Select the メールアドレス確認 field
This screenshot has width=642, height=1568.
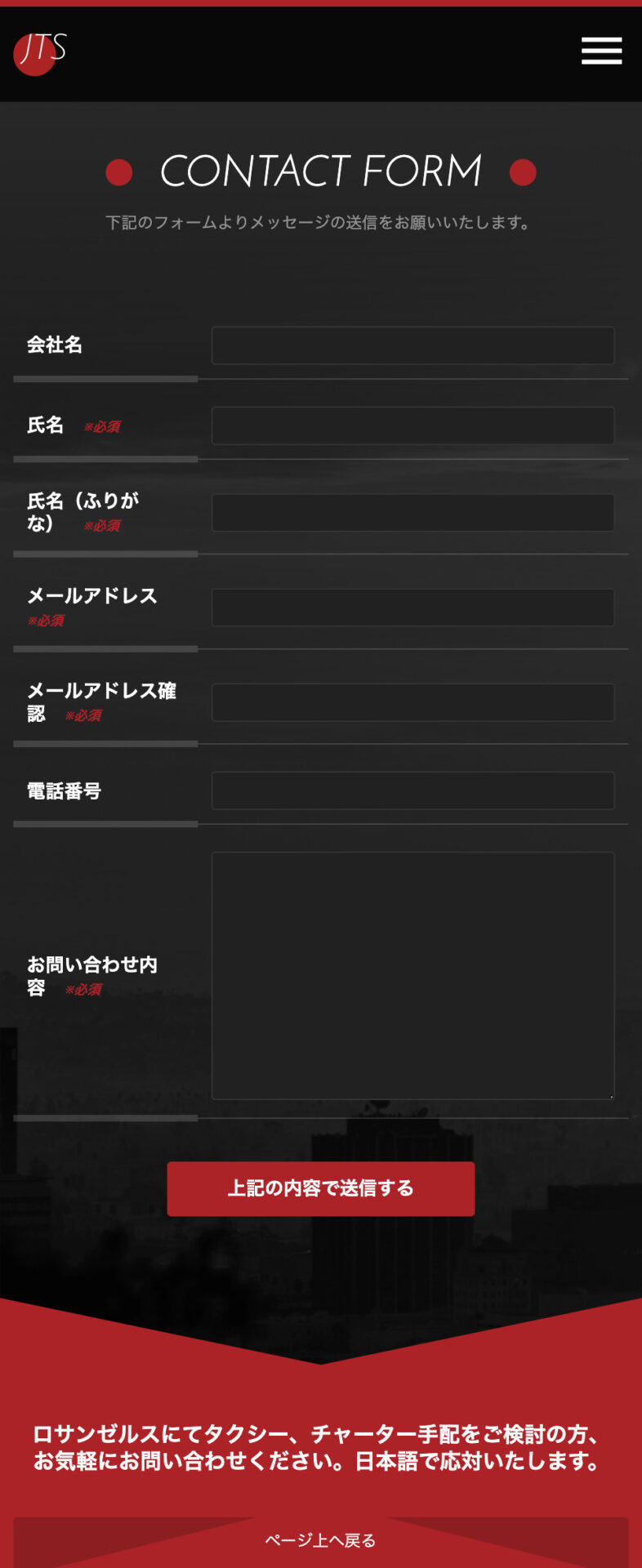tap(412, 702)
